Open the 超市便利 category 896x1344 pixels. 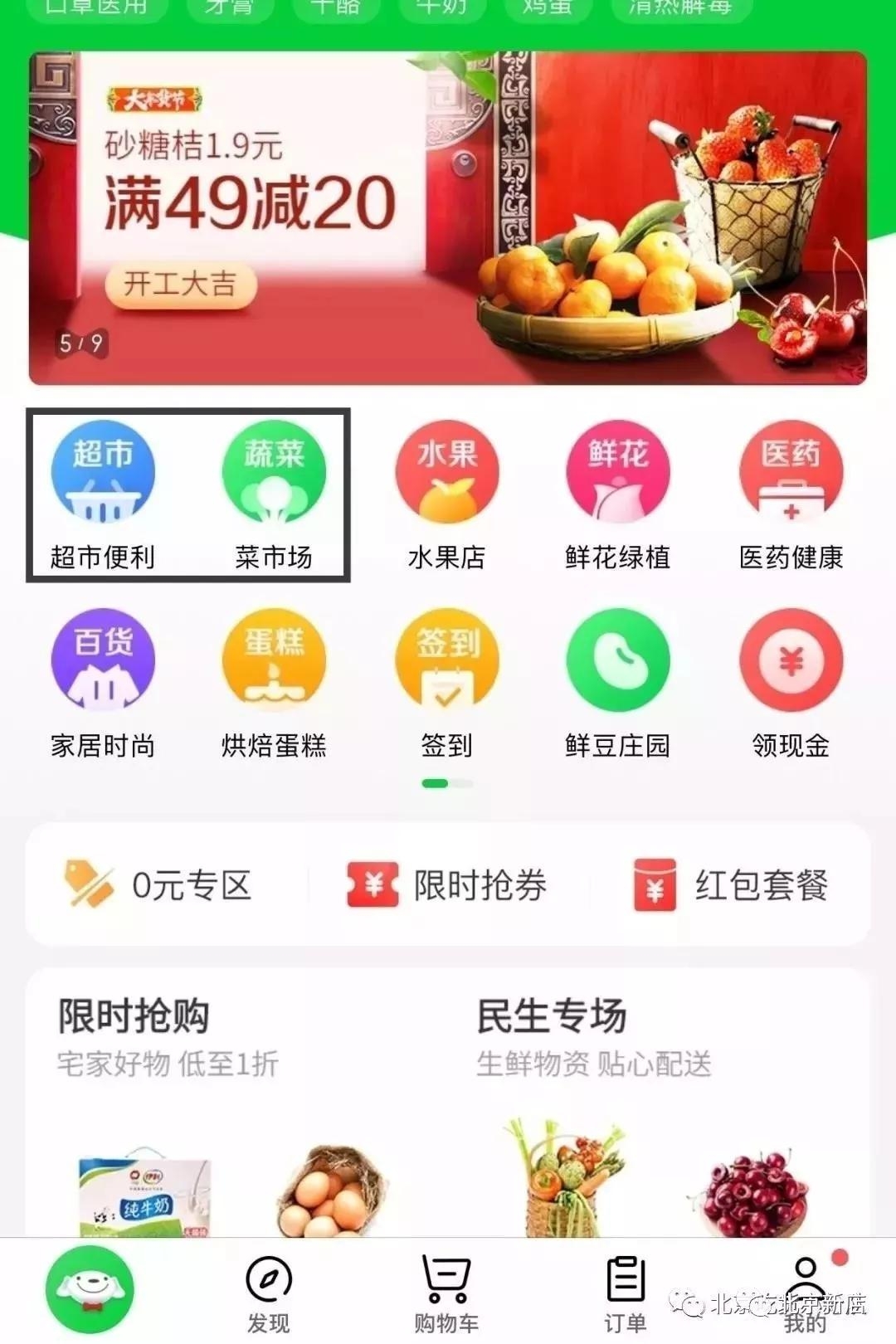103,494
